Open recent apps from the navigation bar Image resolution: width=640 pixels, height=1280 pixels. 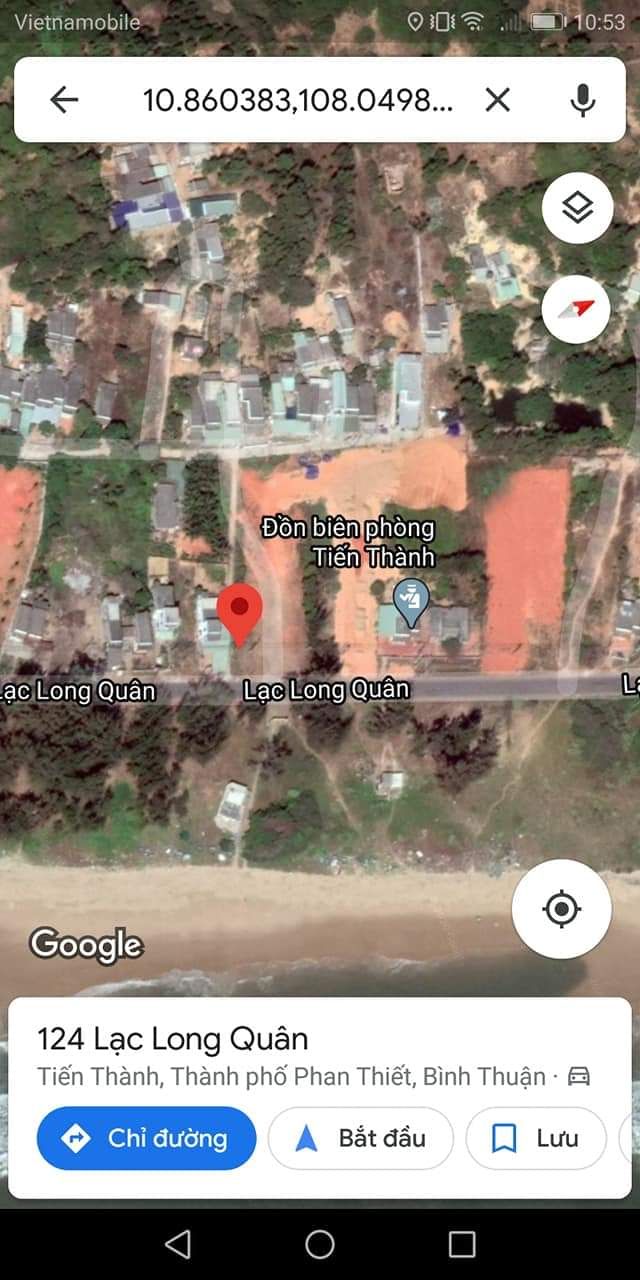462,1244
